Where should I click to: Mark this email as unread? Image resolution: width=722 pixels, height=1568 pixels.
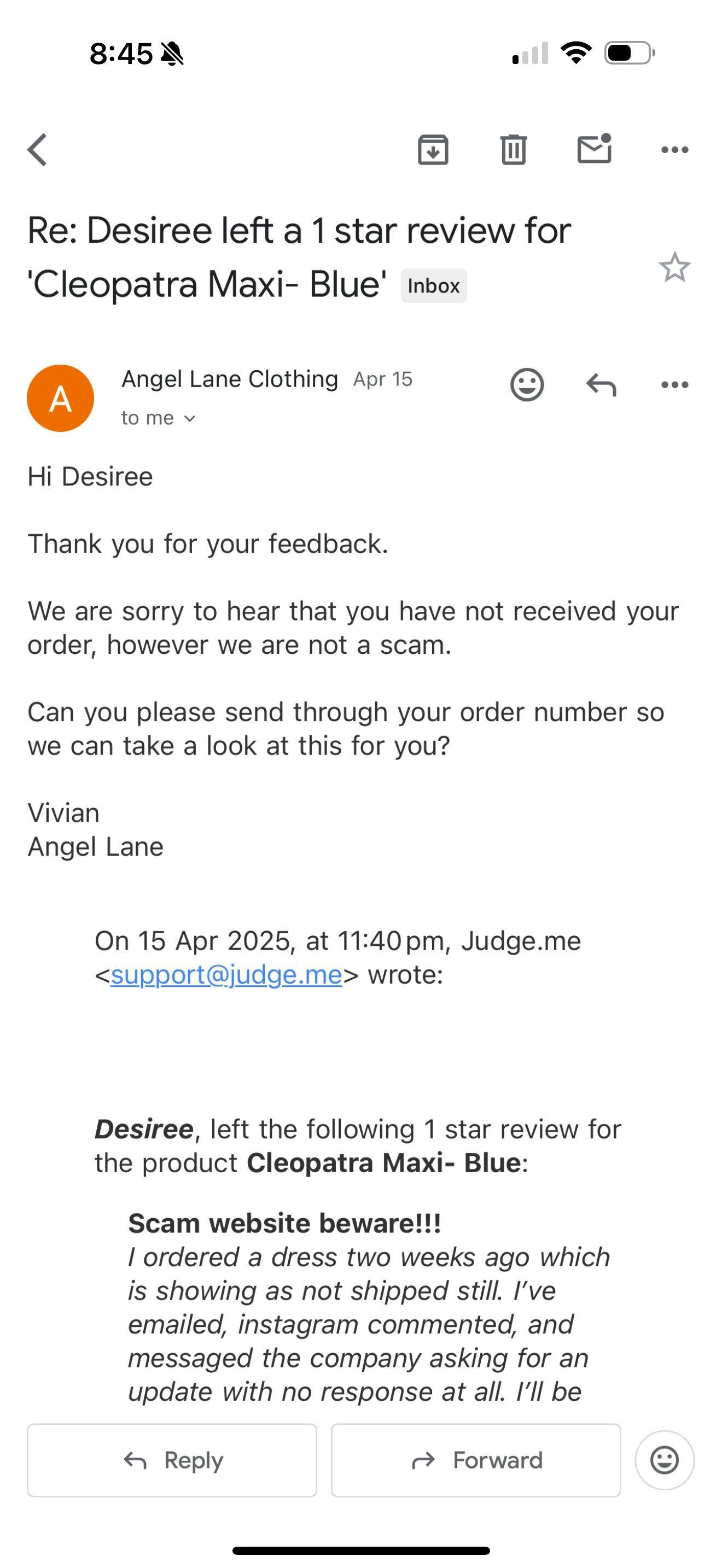tap(594, 149)
